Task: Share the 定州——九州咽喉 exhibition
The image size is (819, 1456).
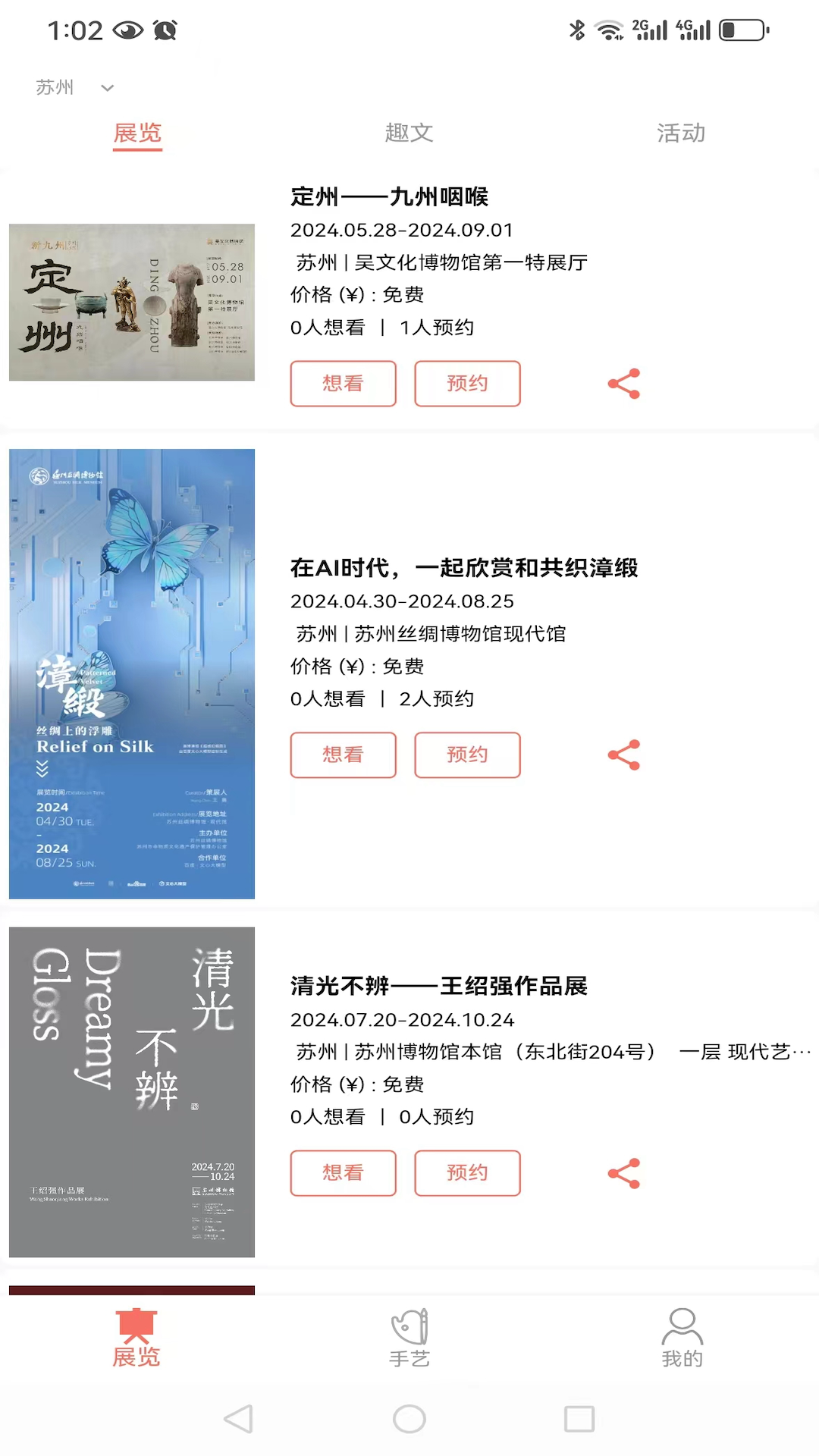Action: click(x=624, y=384)
